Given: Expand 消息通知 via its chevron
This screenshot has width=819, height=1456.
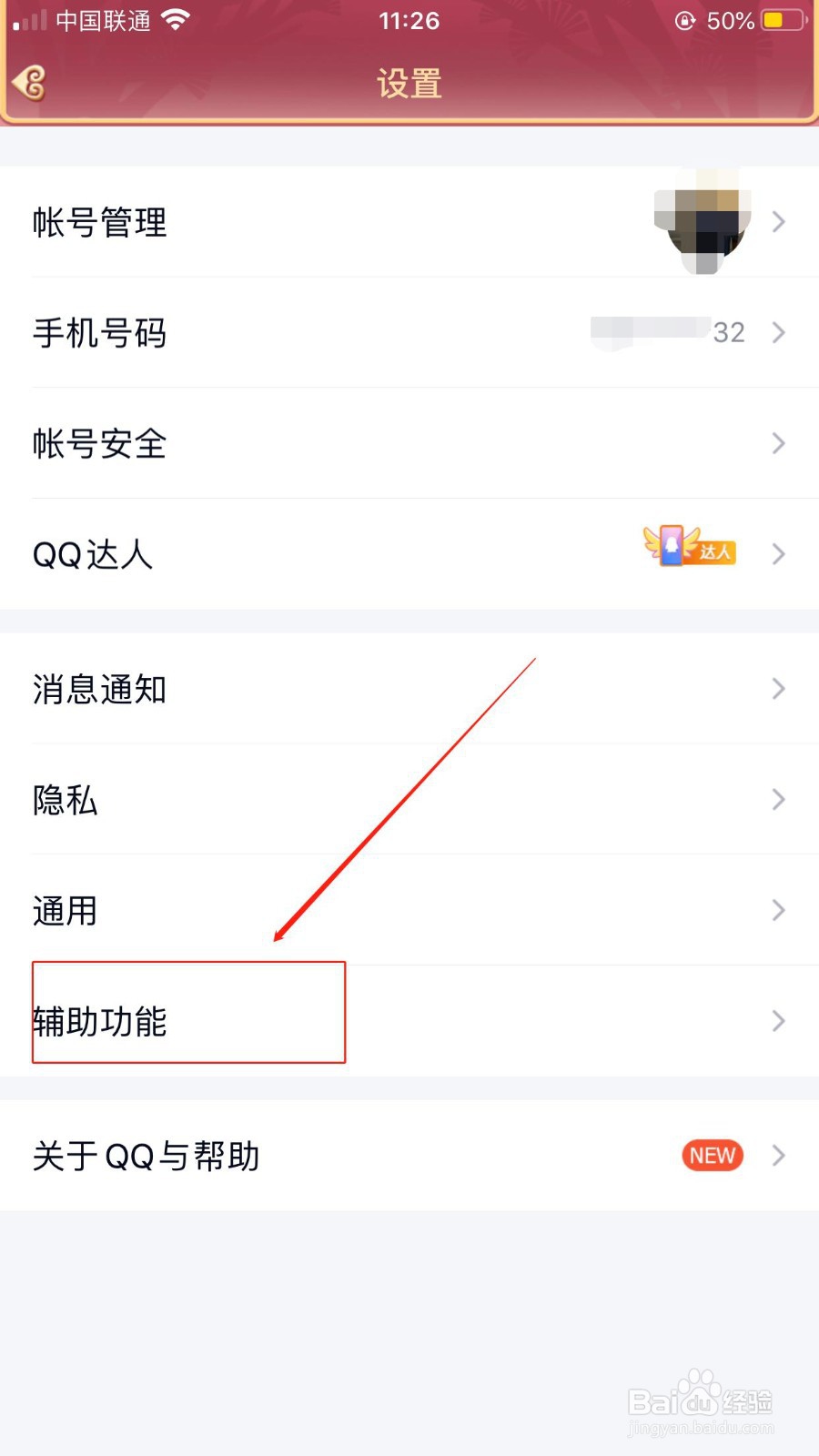Looking at the screenshot, I should [778, 689].
